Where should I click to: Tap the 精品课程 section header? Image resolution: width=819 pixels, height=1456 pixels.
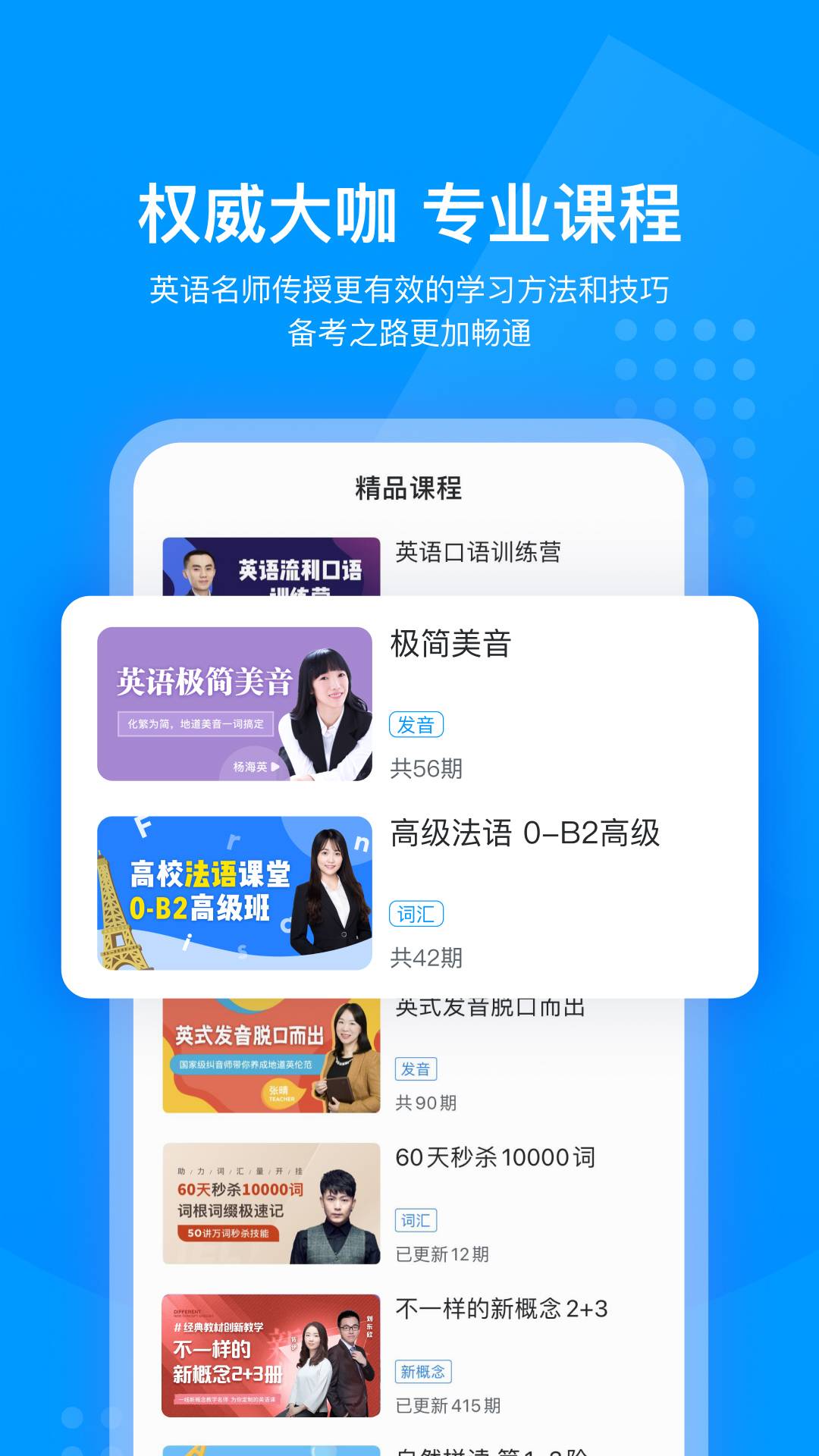409,488
